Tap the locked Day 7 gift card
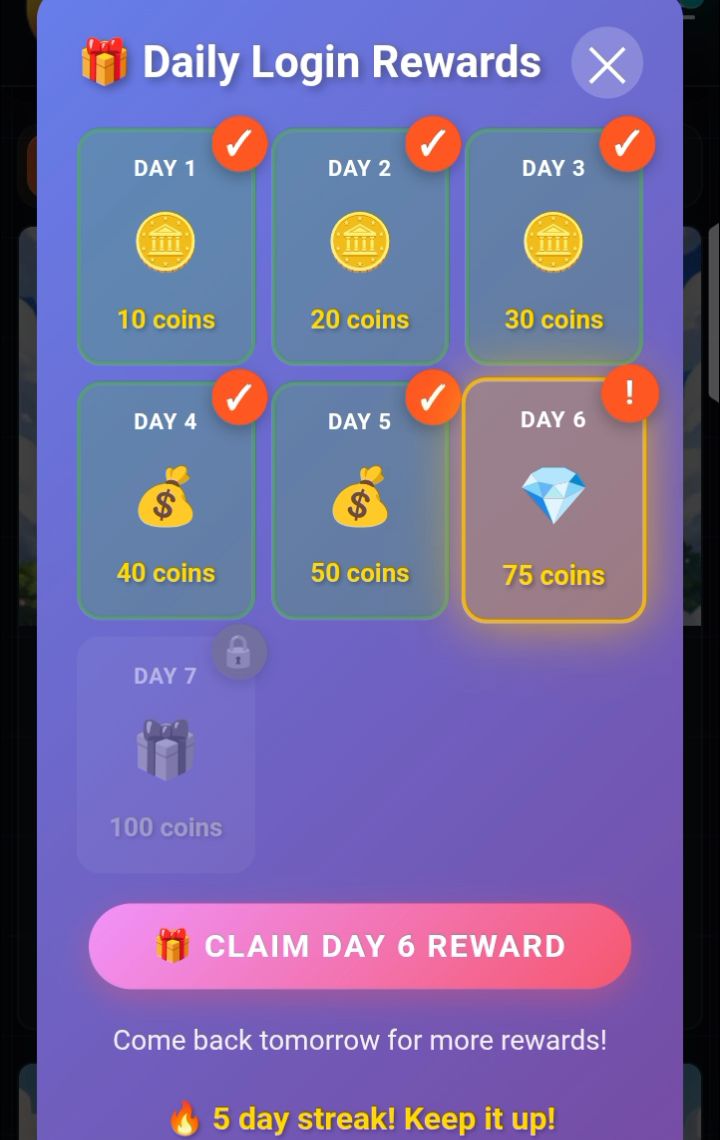Viewport: 720px width, 1140px height. point(166,755)
